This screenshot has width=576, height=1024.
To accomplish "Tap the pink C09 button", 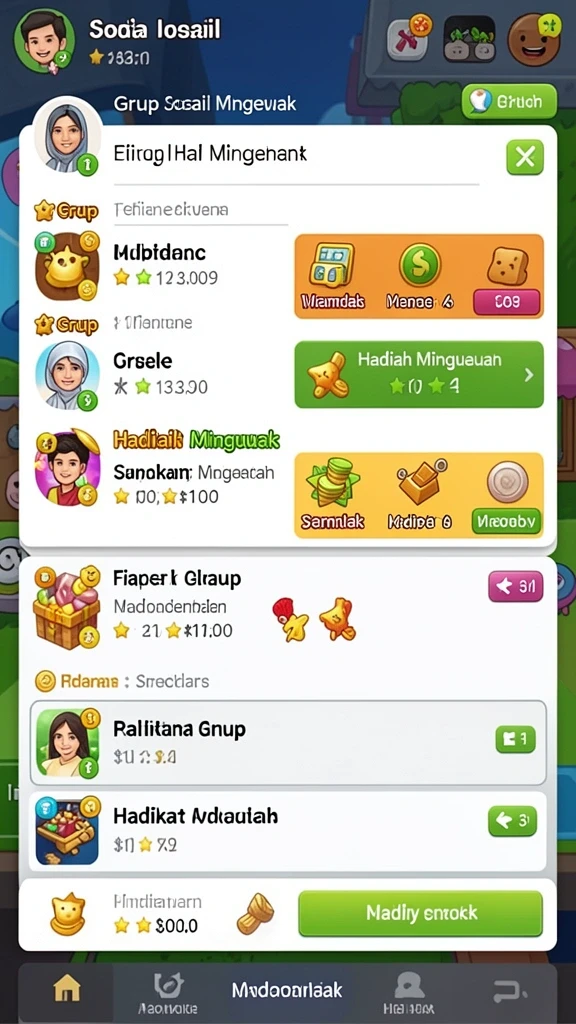I will point(507,302).
